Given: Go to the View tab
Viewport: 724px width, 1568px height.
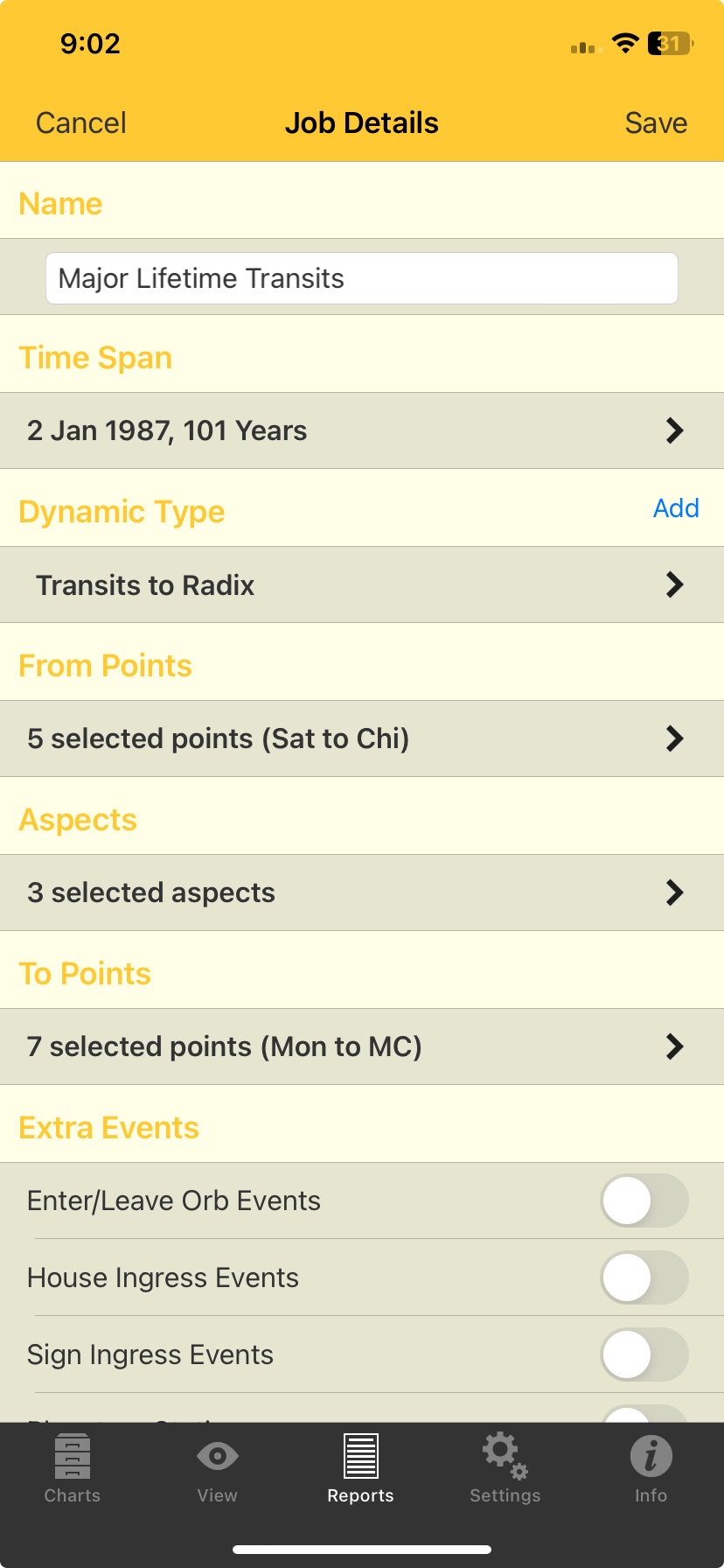Looking at the screenshot, I should (x=217, y=1469).
